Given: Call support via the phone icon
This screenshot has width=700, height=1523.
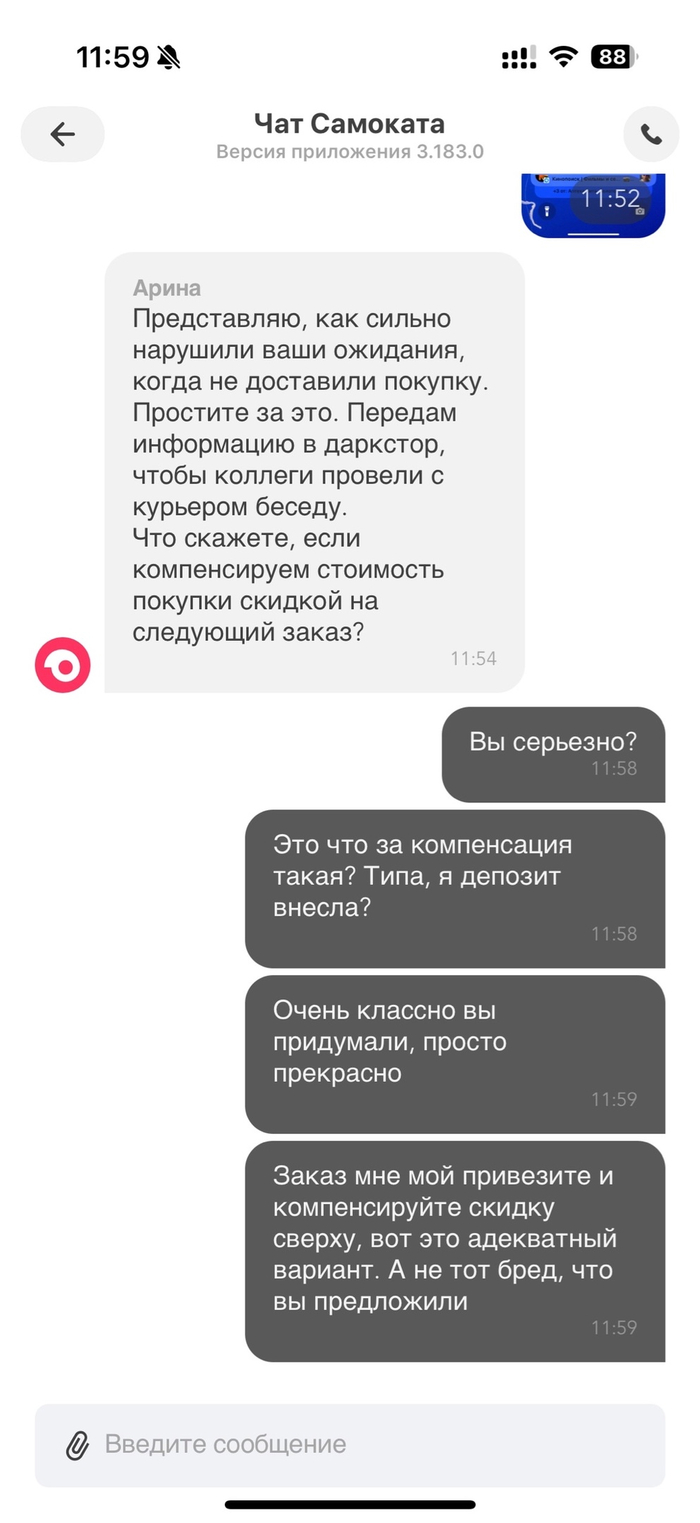Looking at the screenshot, I should 651,134.
